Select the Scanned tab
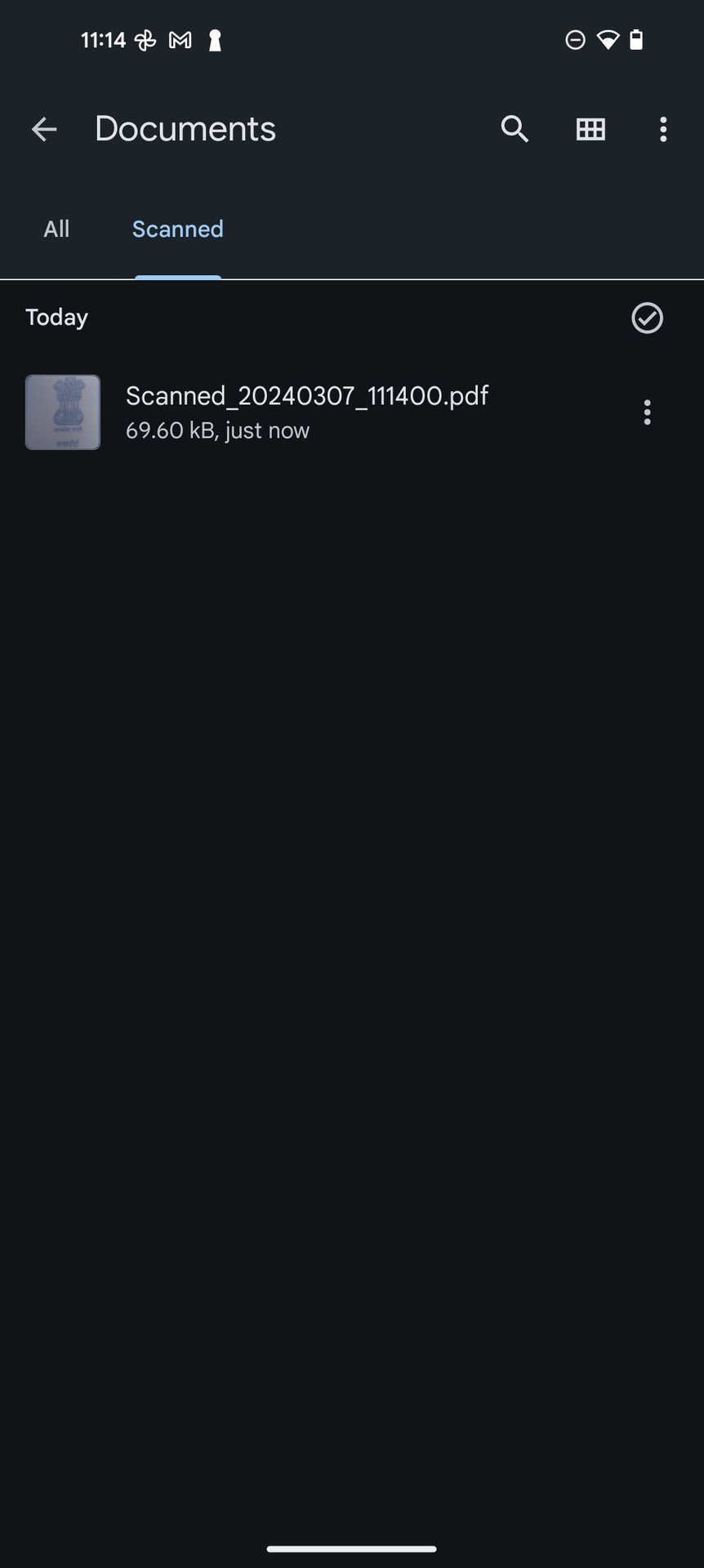 click(178, 229)
